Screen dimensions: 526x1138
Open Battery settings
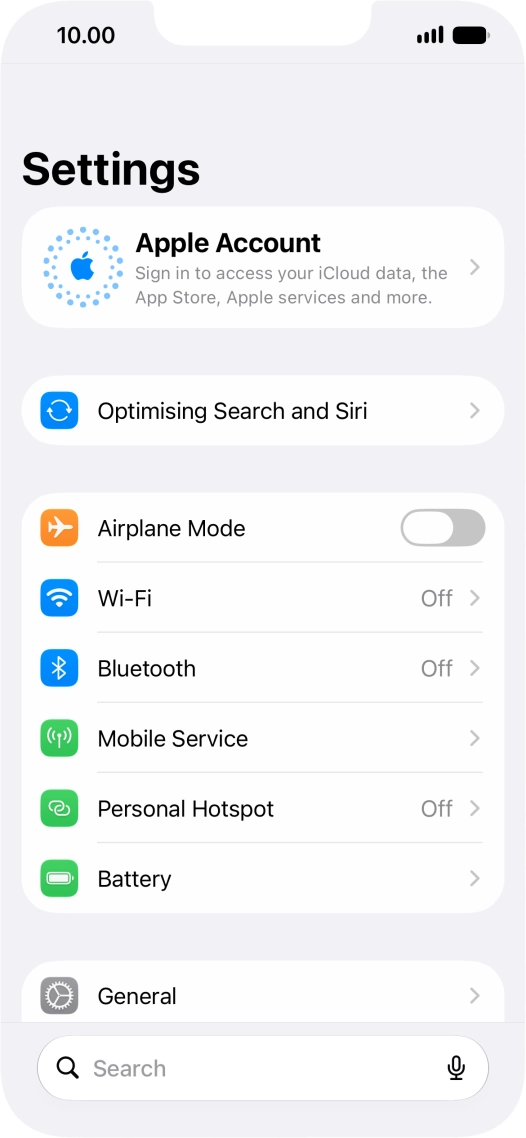pos(263,879)
